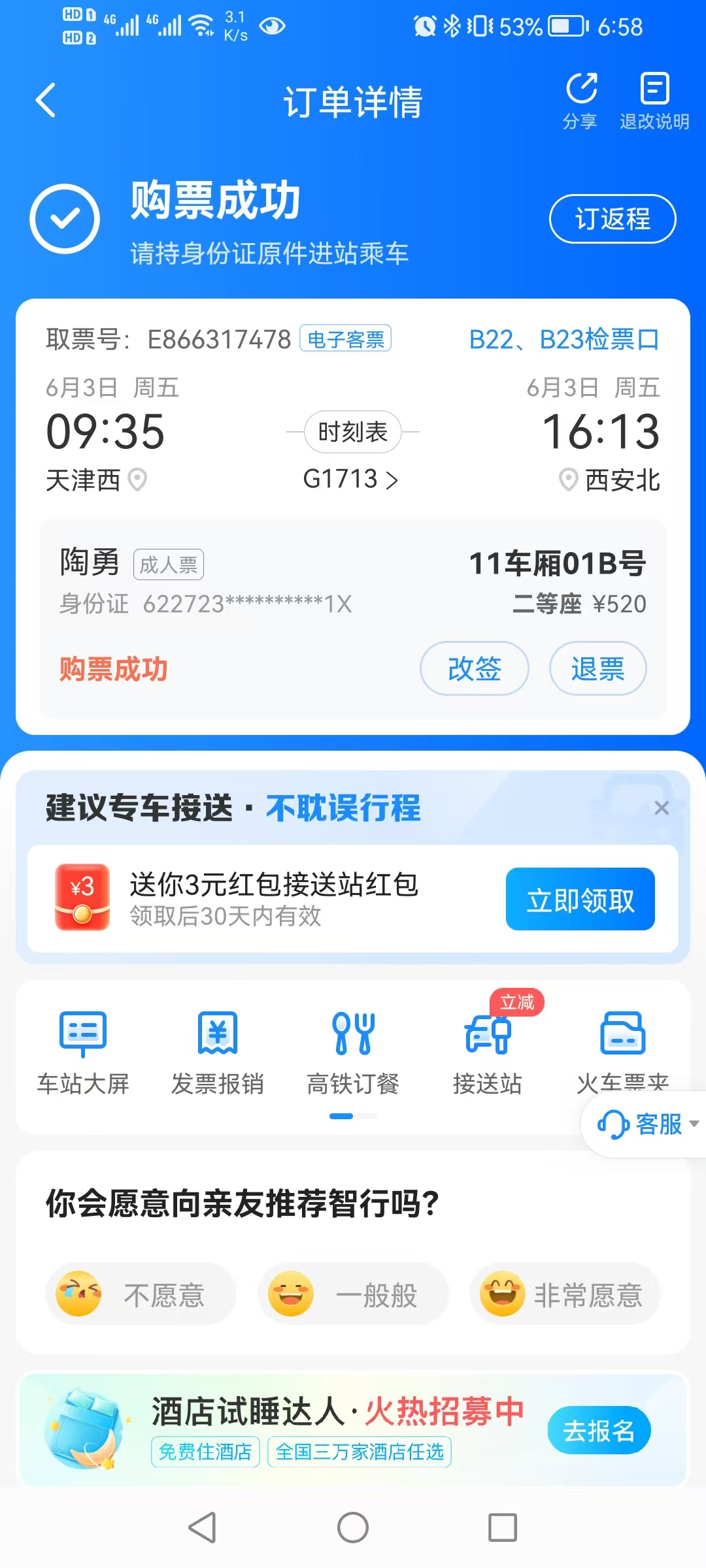Choose the 一般般 rating option
Image resolution: width=706 pixels, height=1568 pixels.
pyautogui.click(x=352, y=1294)
